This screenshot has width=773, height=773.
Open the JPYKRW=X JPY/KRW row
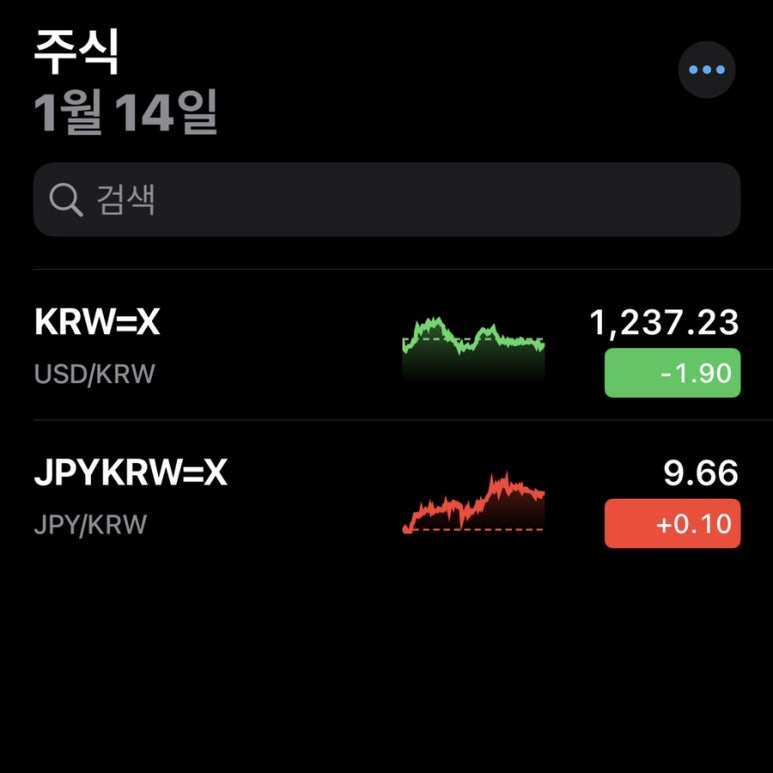point(200,497)
